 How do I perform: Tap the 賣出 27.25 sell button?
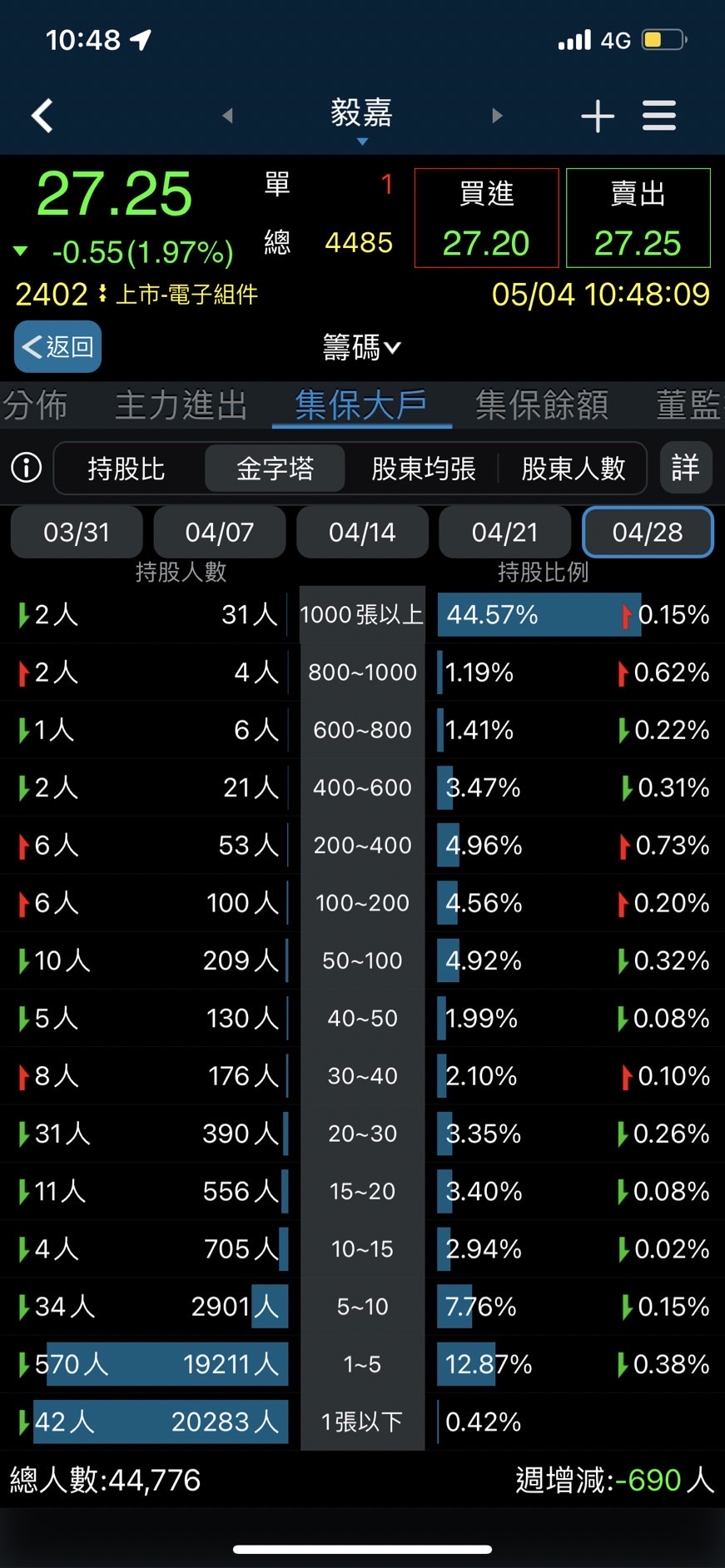[638, 218]
